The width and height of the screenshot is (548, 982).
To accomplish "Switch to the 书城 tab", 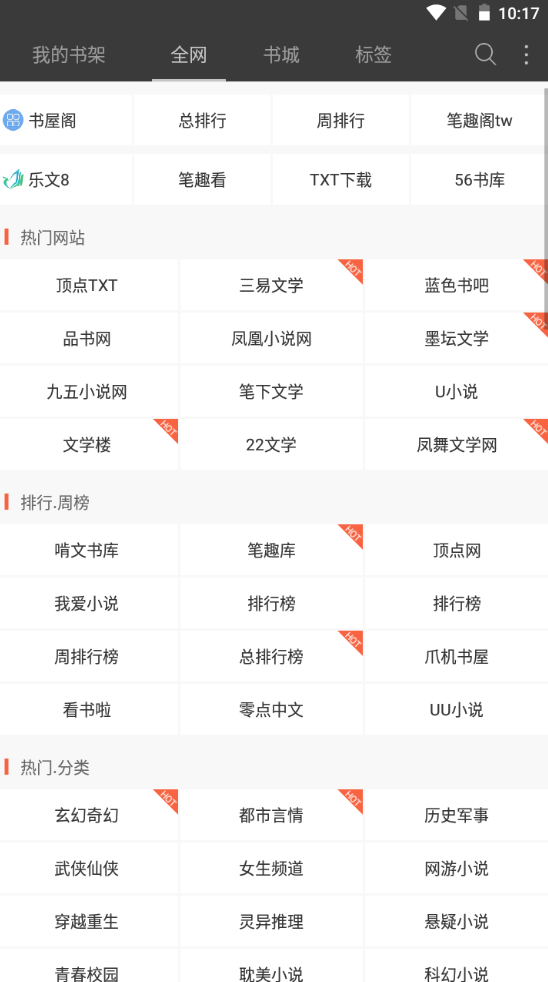I will (281, 54).
